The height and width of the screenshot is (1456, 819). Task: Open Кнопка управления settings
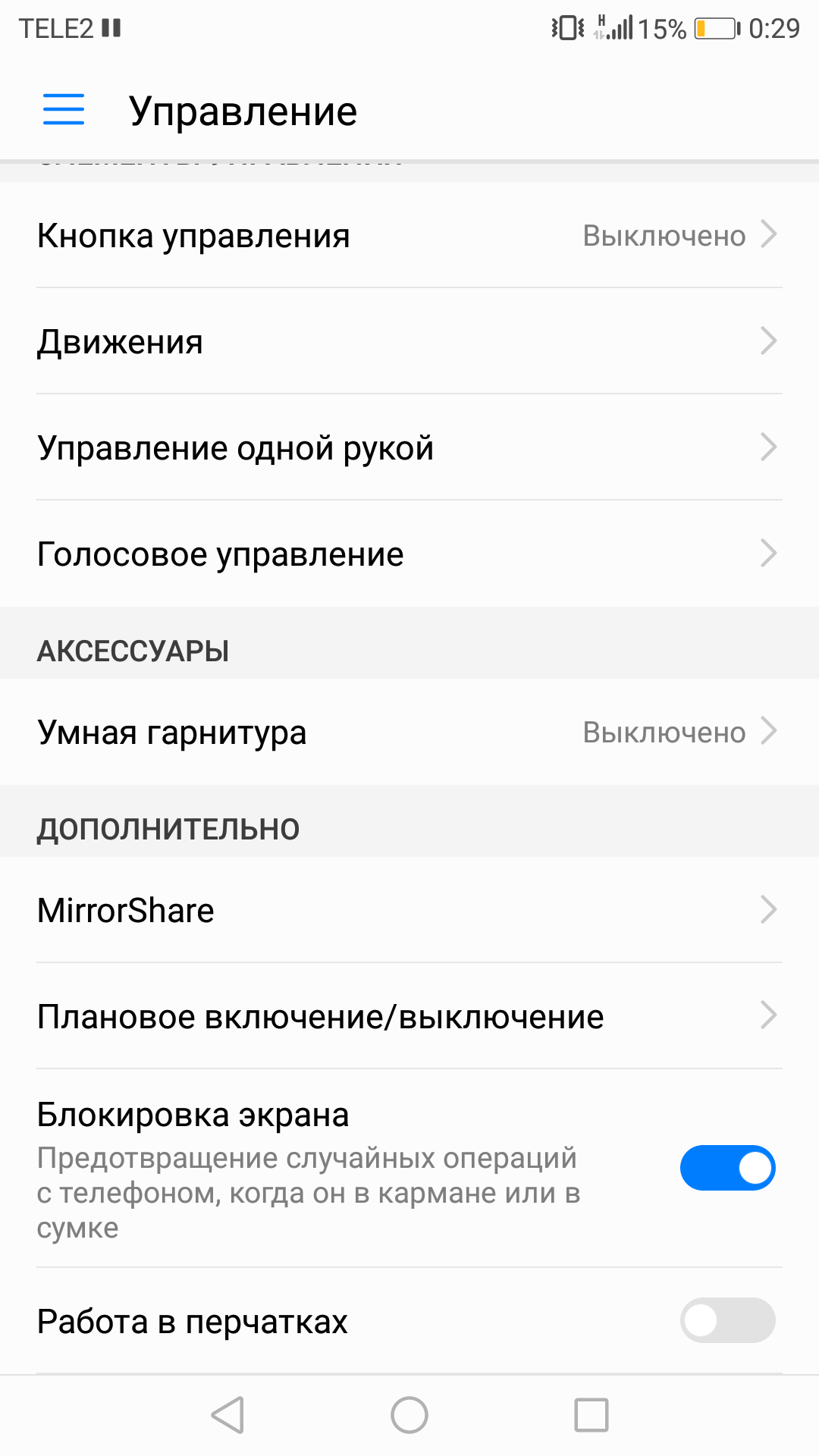tap(409, 235)
